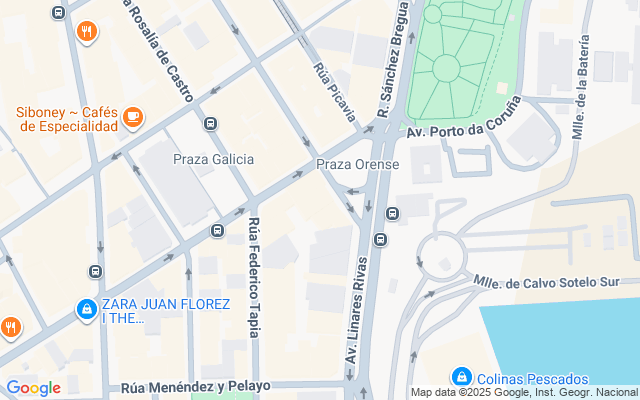Open the restaurant pin near Rosalía de Castro street

click(87, 32)
